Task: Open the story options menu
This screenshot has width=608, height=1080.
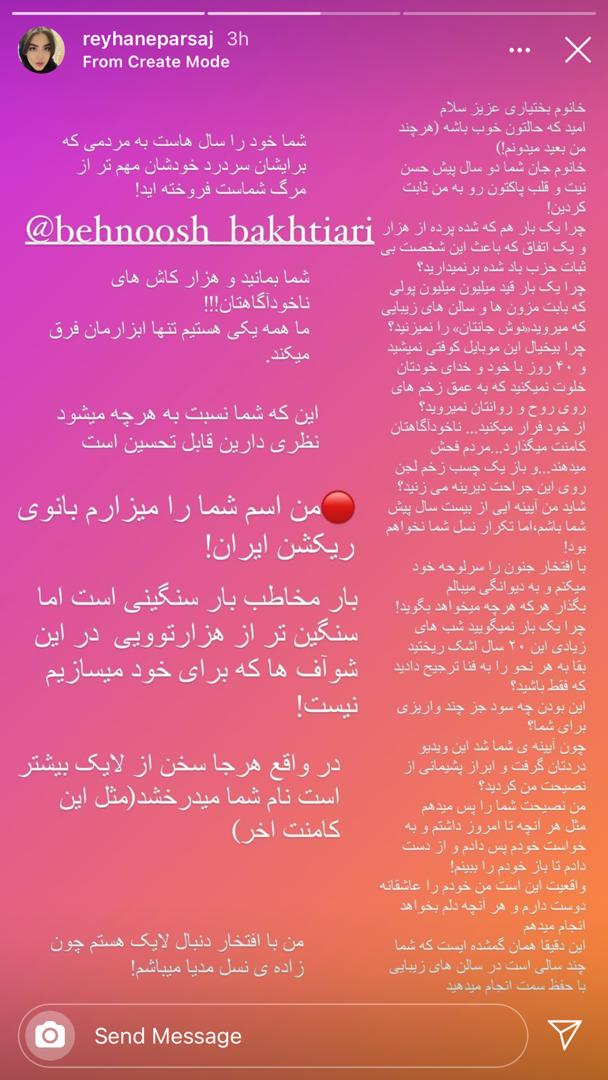Action: (519, 50)
